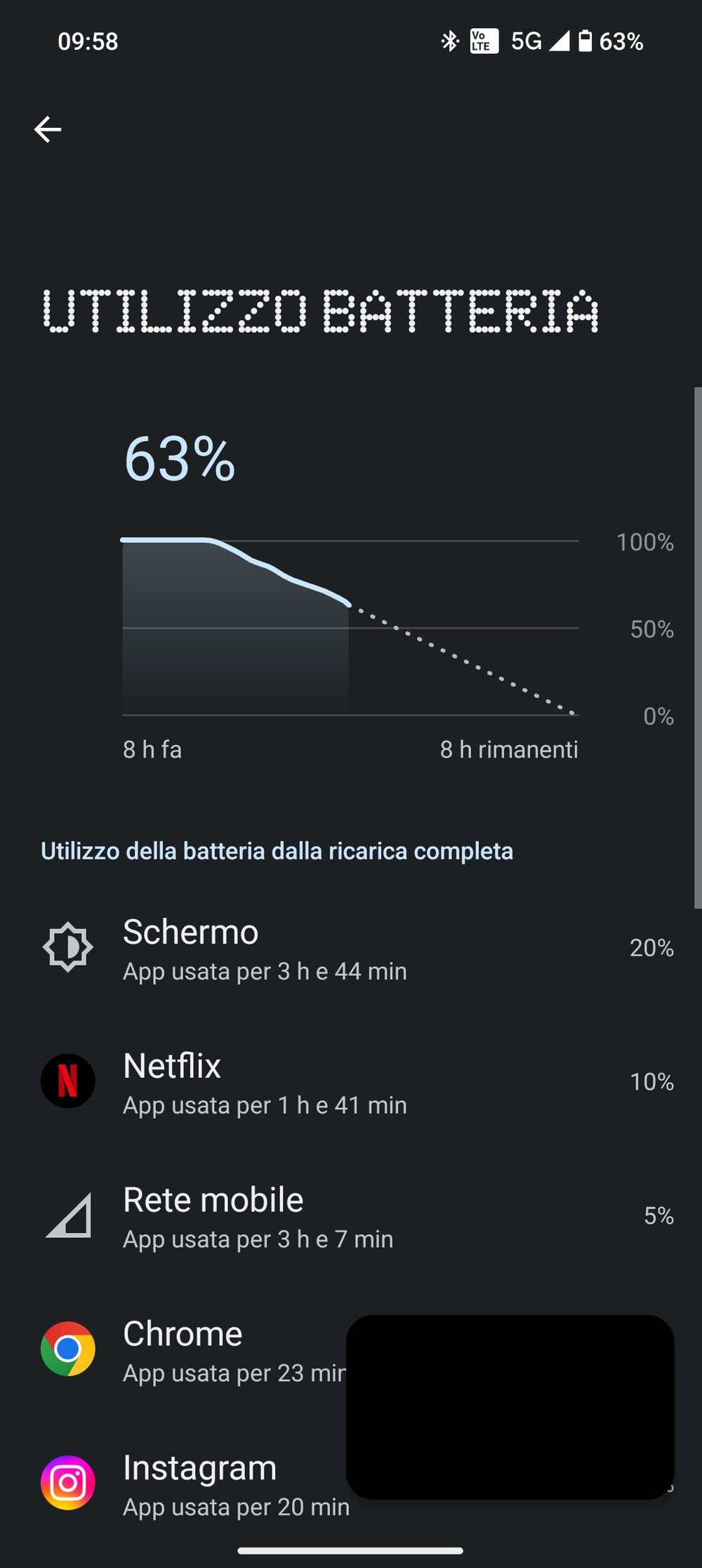Go back using the arrow icon

point(48,129)
